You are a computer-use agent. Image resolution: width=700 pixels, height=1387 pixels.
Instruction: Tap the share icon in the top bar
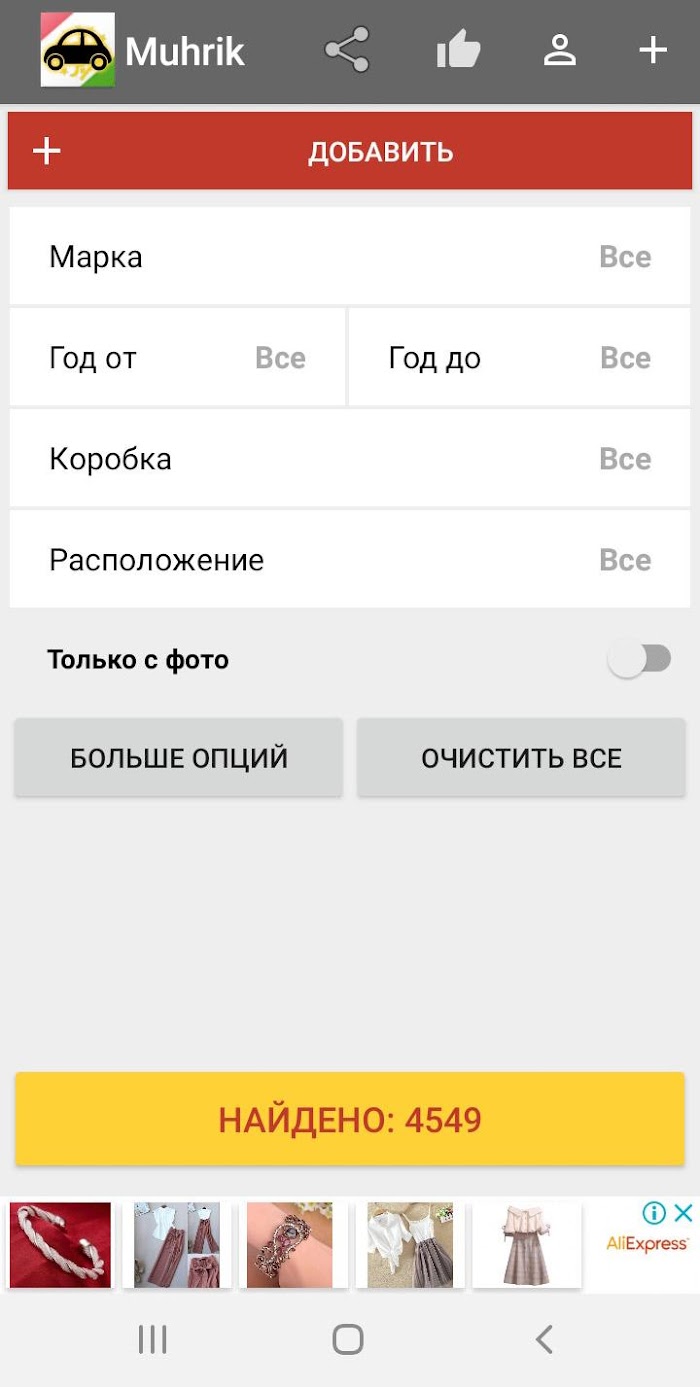coord(347,50)
